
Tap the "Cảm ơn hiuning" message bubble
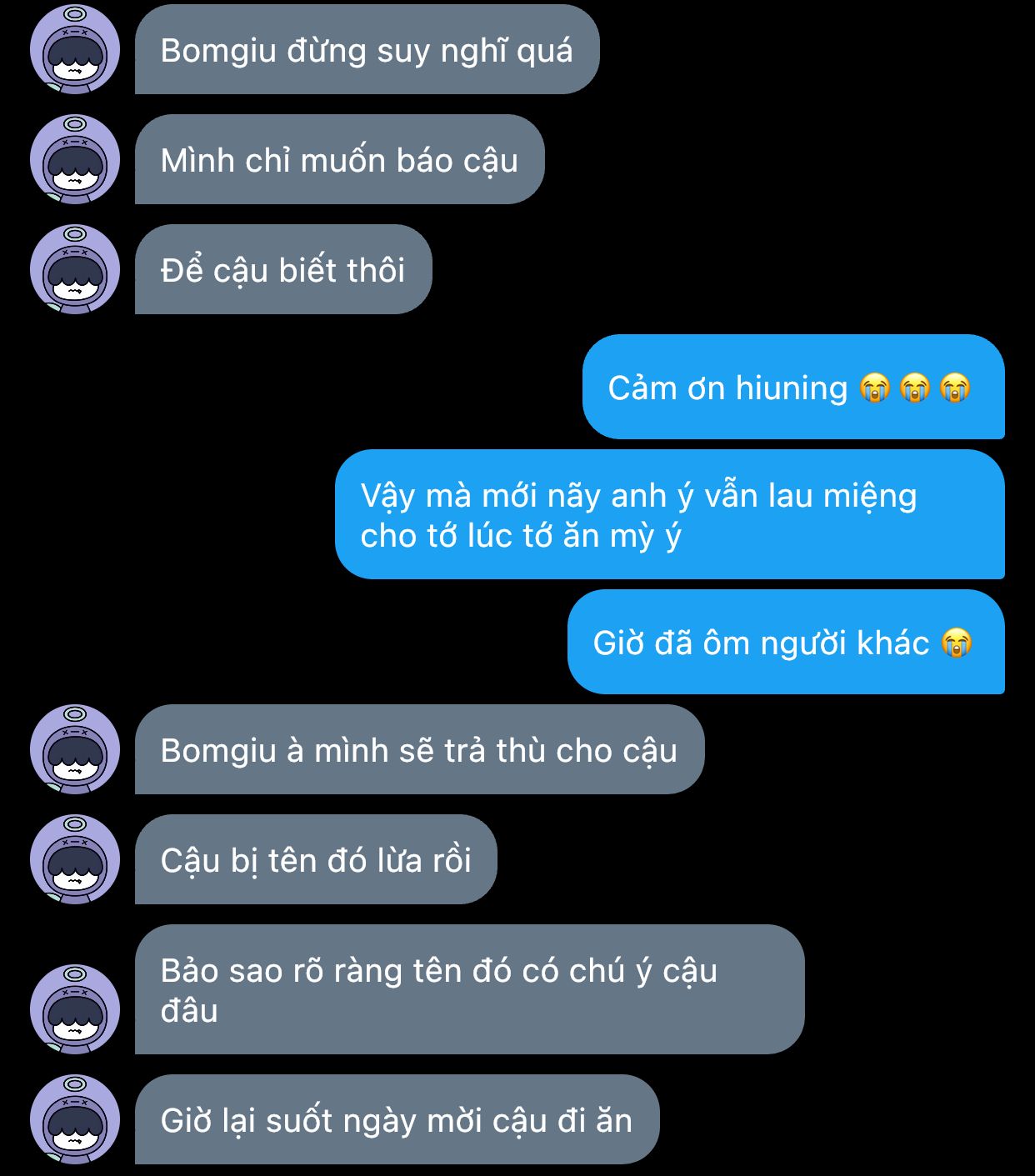click(792, 388)
